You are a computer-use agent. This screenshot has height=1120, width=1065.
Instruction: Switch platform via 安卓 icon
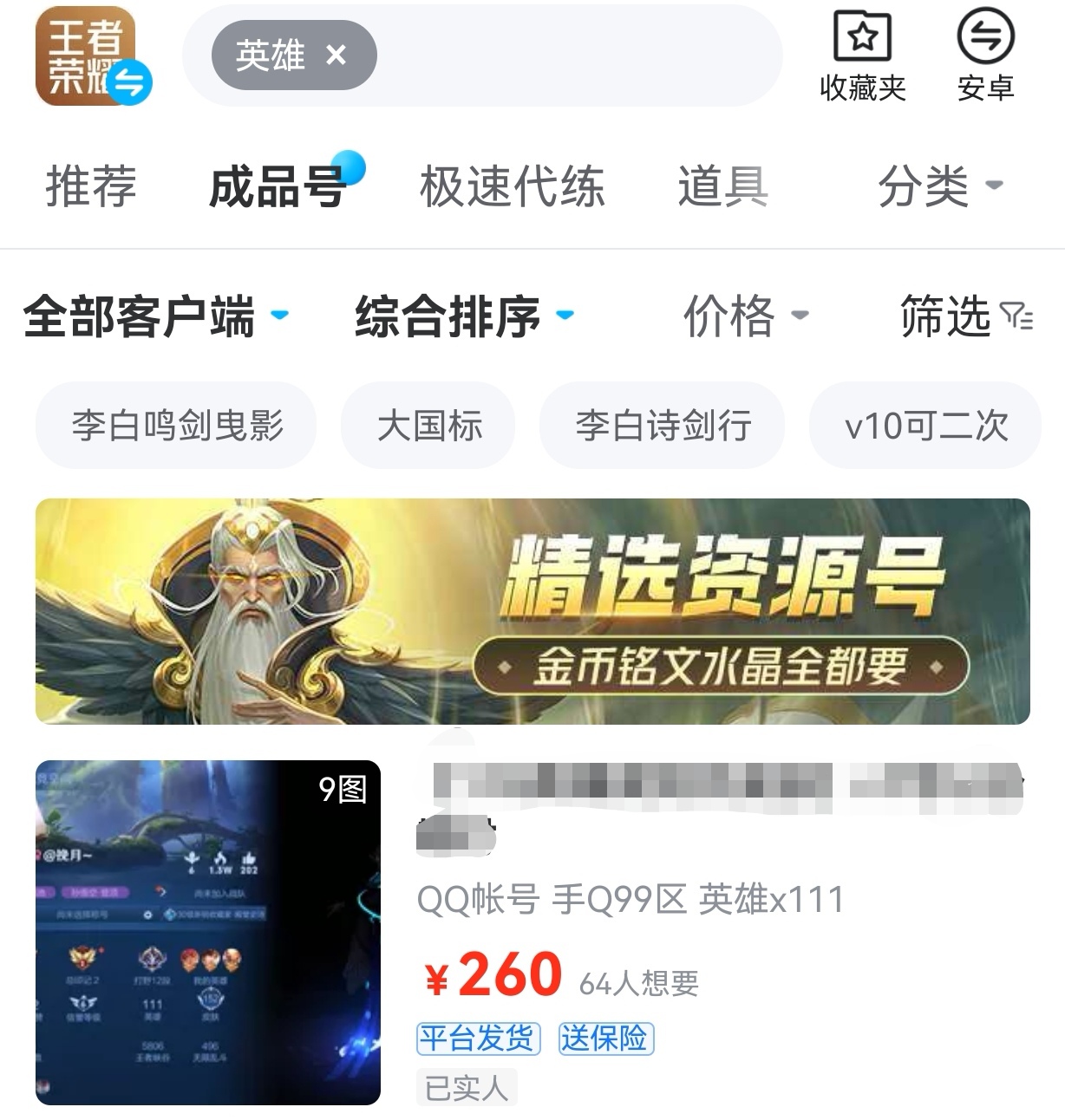pyautogui.click(x=985, y=56)
